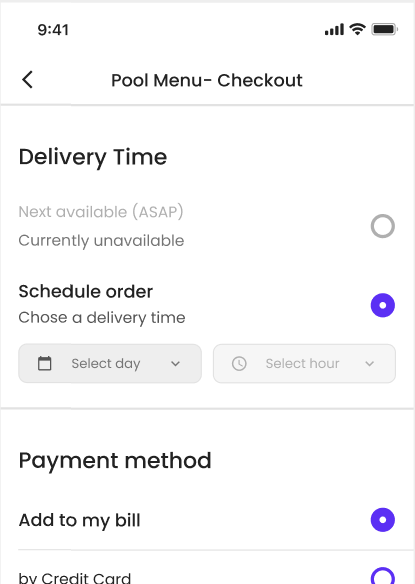The width and height of the screenshot is (415, 584).
Task: Open the Select hour dropdown
Action: tap(304, 364)
